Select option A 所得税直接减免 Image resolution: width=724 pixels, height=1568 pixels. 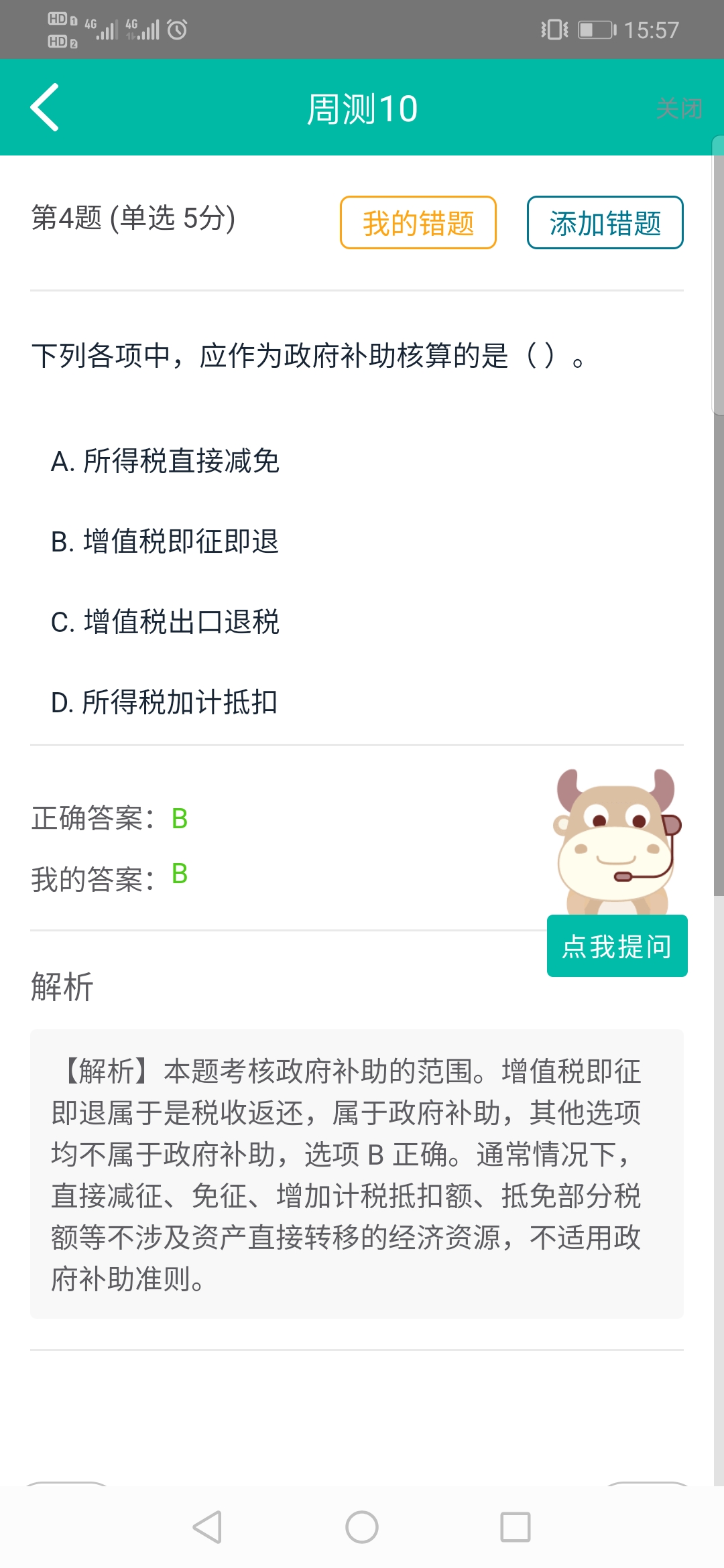165,461
